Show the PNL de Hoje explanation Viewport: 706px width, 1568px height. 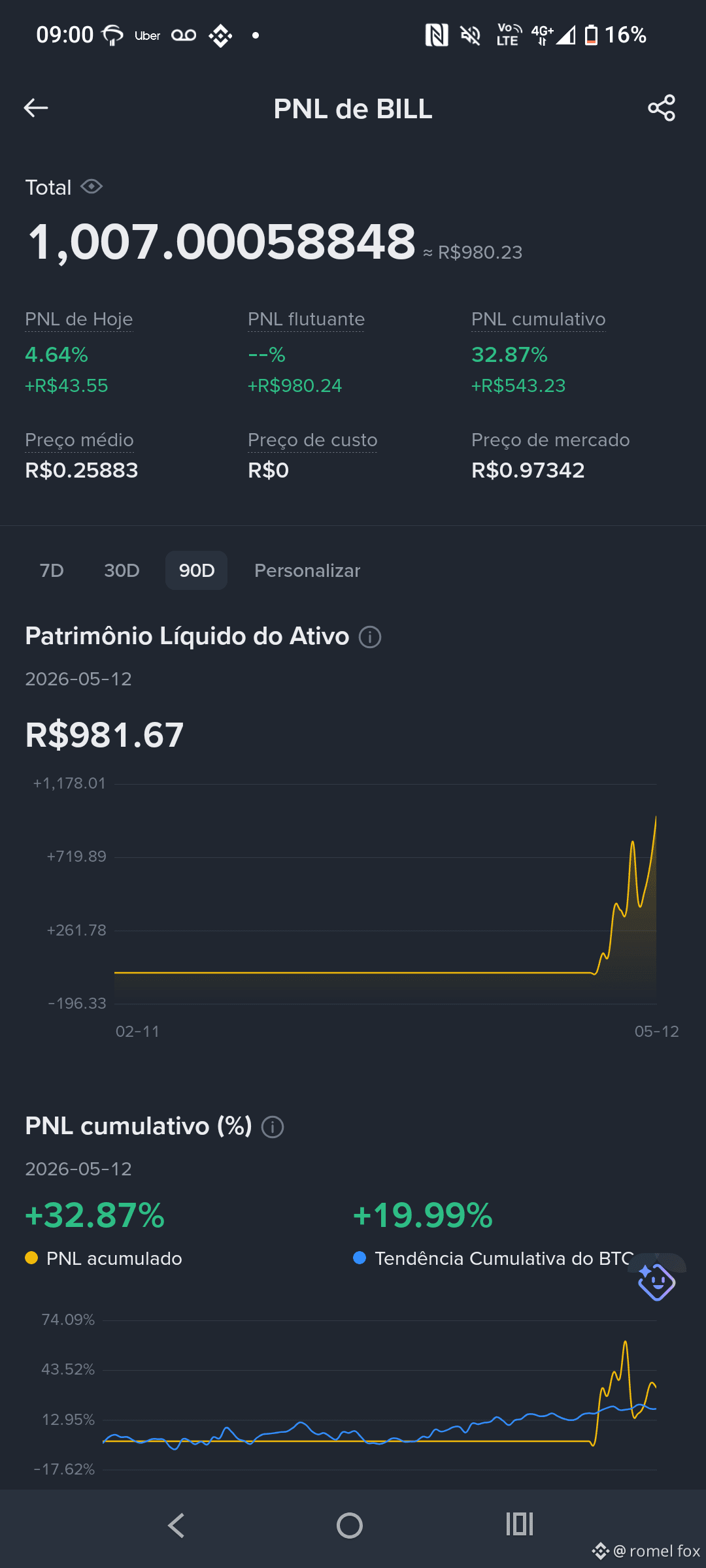click(78, 319)
